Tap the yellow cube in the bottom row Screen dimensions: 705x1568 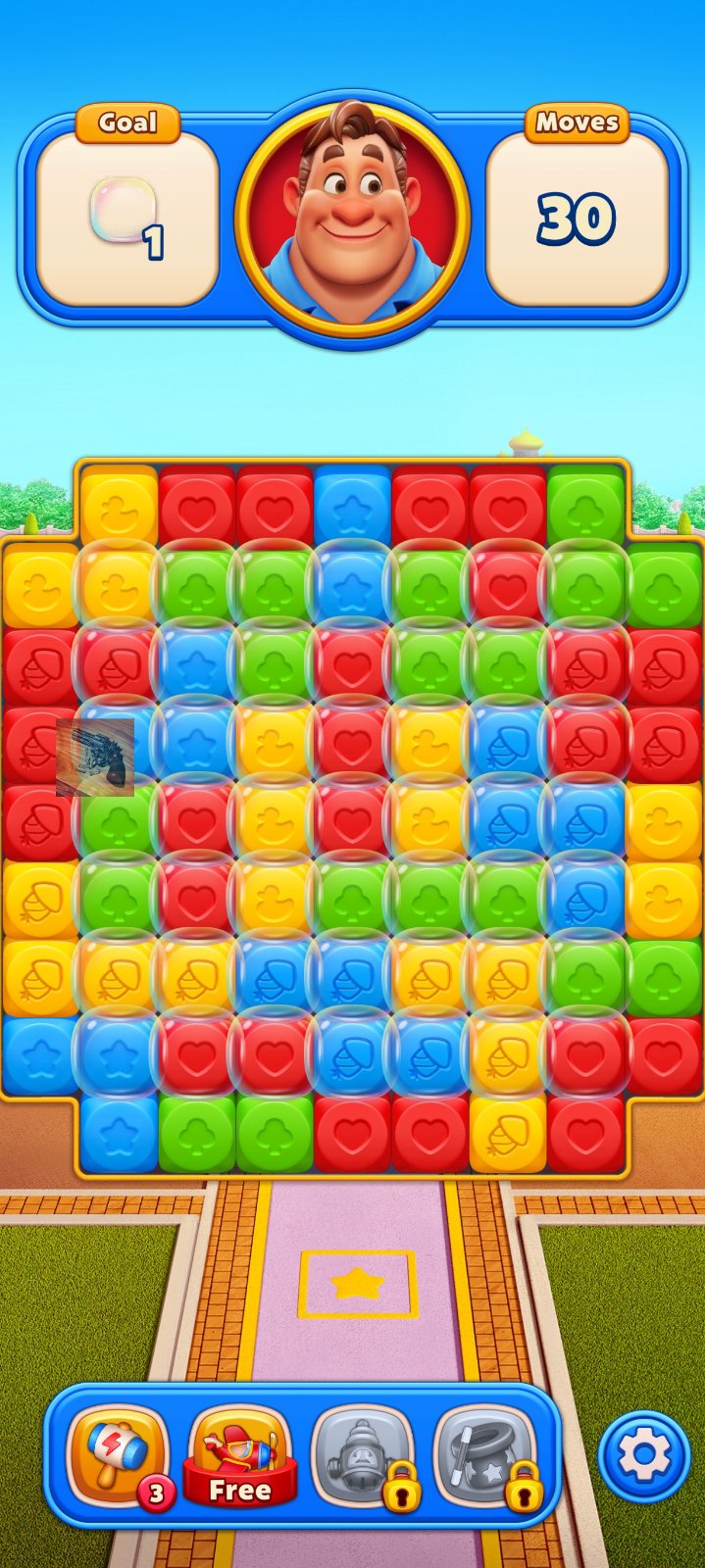tap(508, 1134)
